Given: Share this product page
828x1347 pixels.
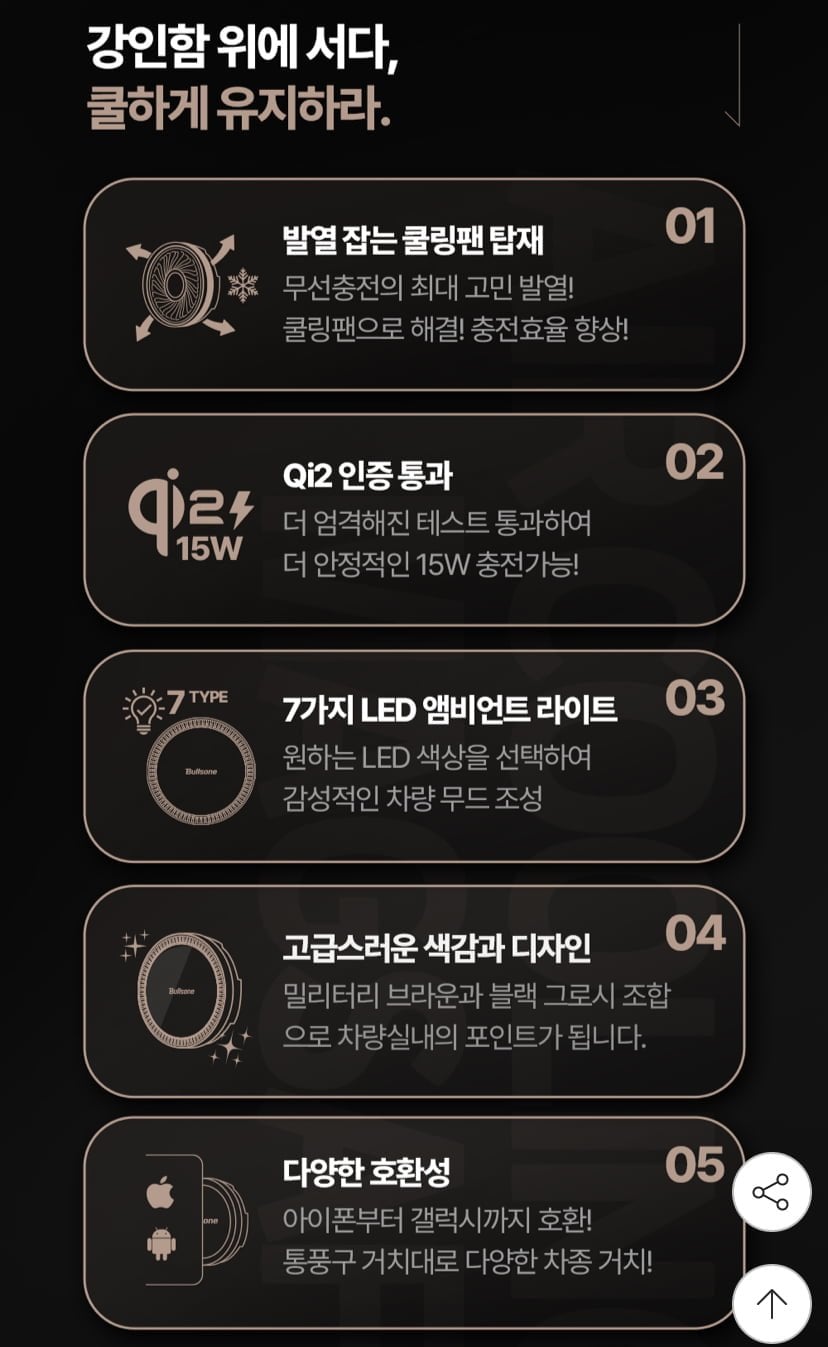Looking at the screenshot, I should coord(771,1192).
